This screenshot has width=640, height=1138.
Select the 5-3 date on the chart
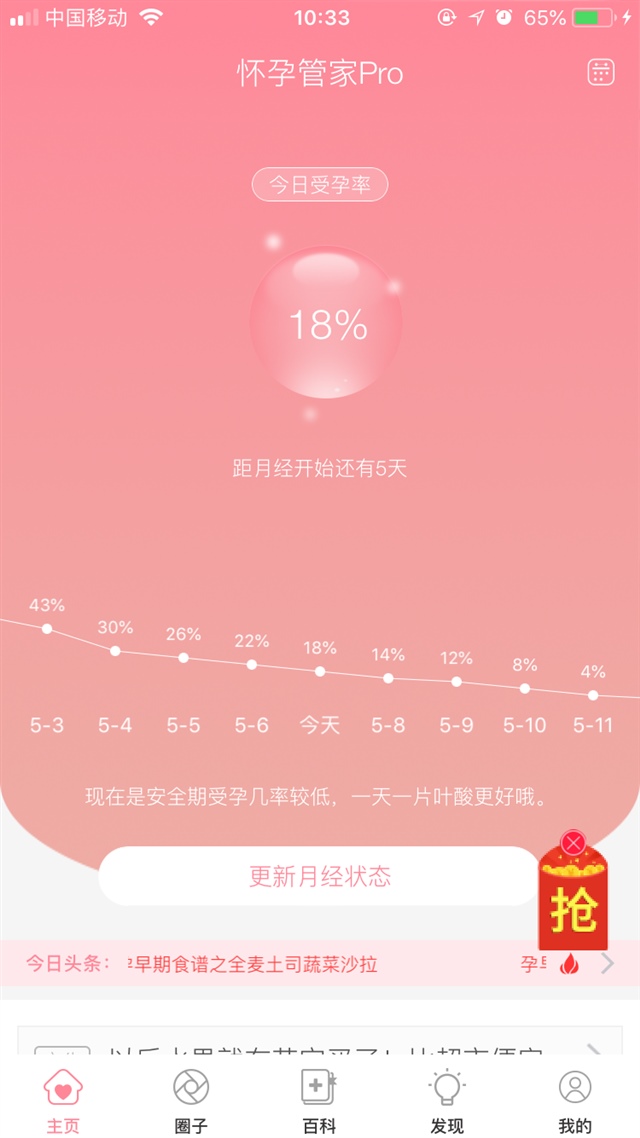(x=47, y=725)
